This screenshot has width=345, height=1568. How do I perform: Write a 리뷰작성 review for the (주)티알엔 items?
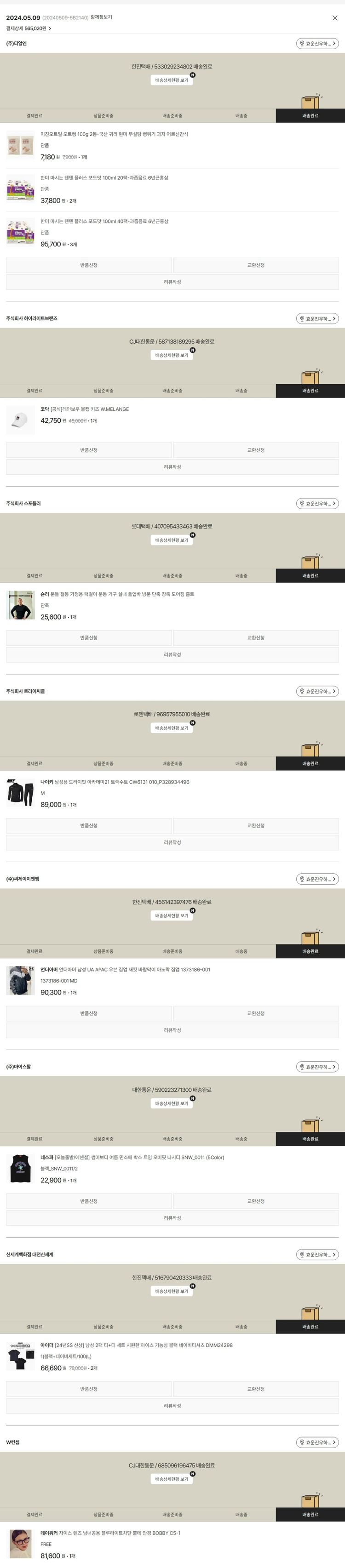coord(172,283)
